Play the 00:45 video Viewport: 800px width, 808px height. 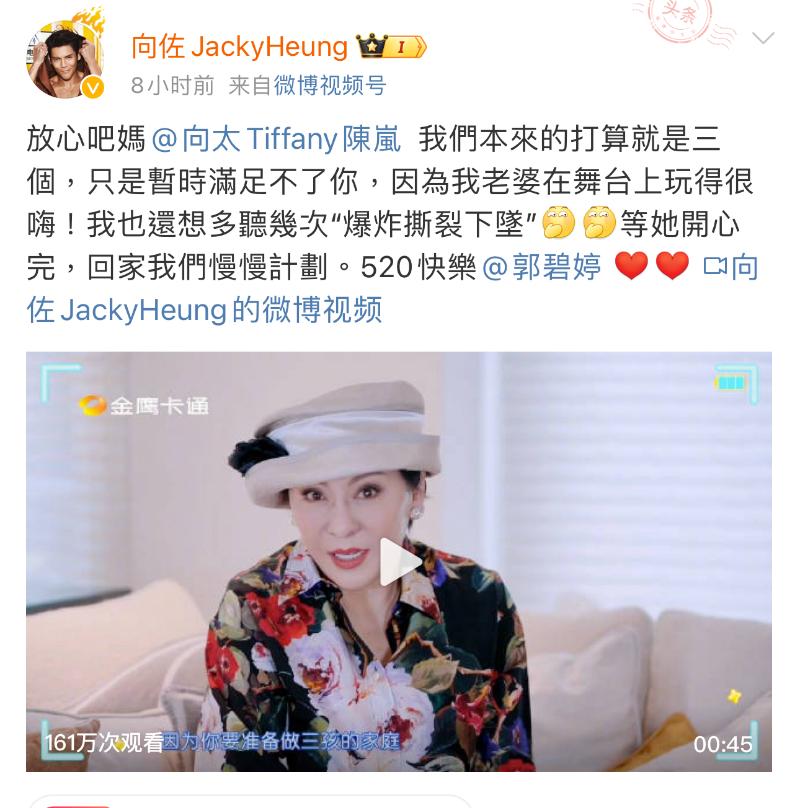point(399,562)
